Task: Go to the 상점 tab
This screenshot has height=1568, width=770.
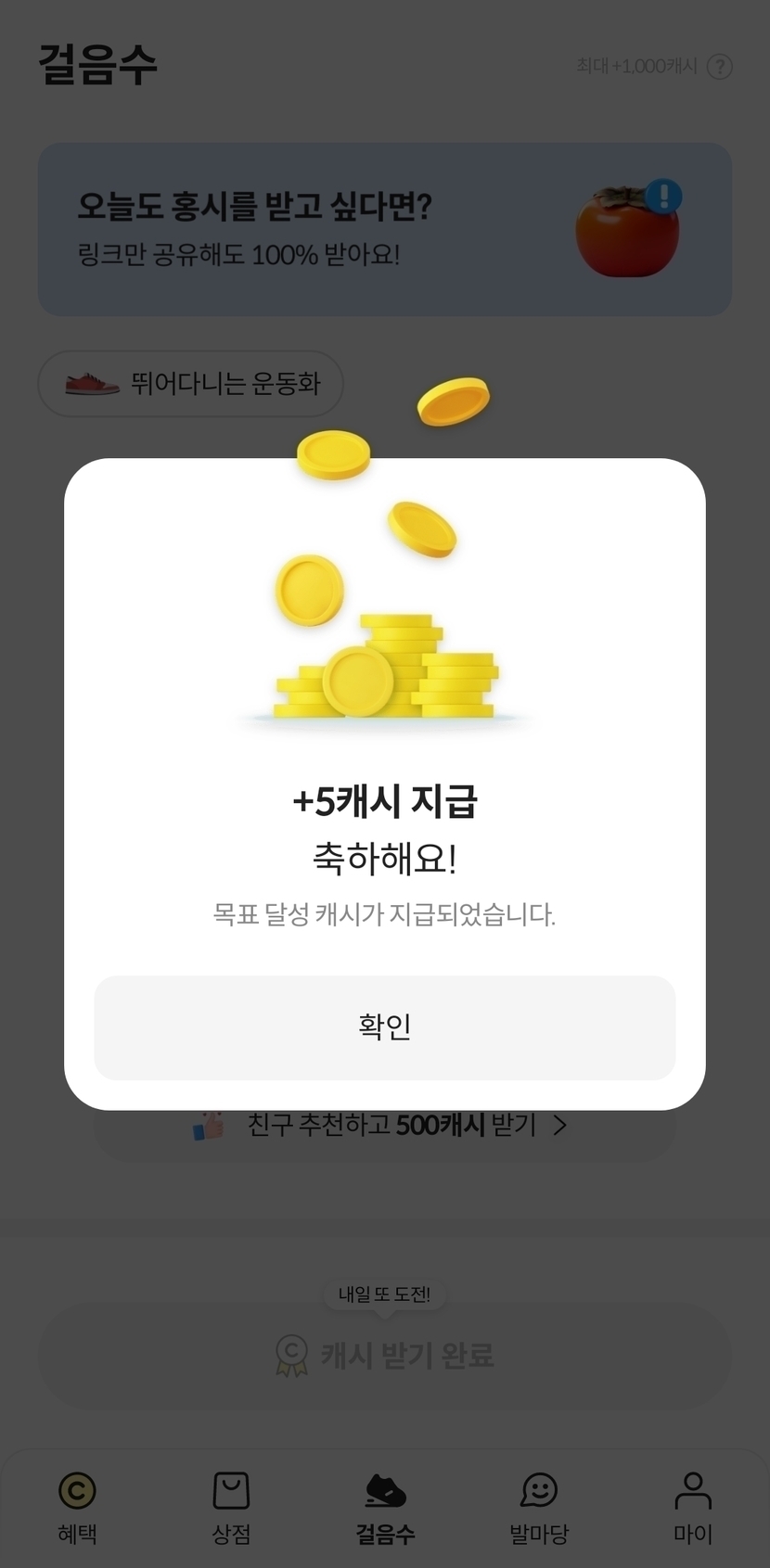Action: point(231,1507)
